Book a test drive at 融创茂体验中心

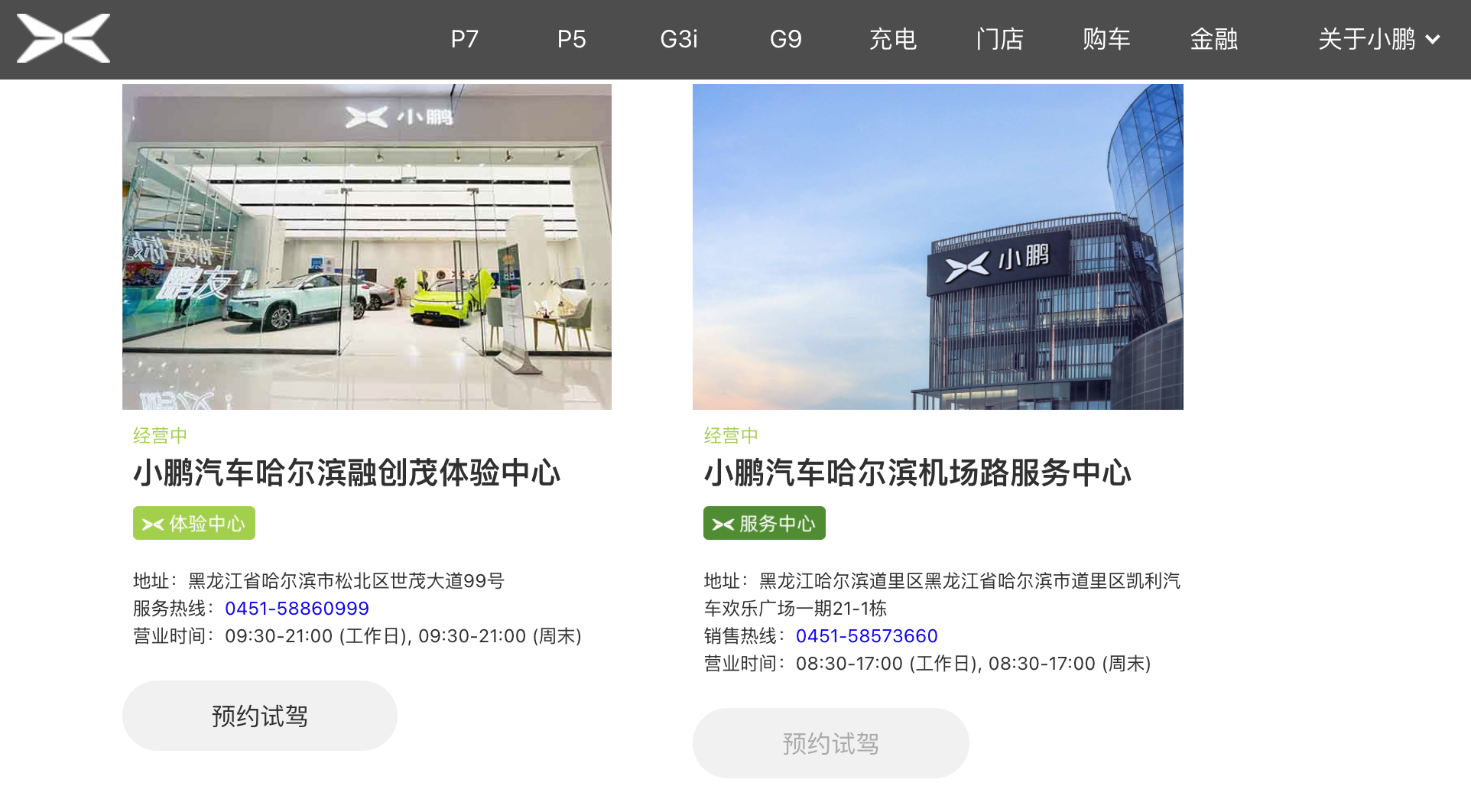point(259,716)
